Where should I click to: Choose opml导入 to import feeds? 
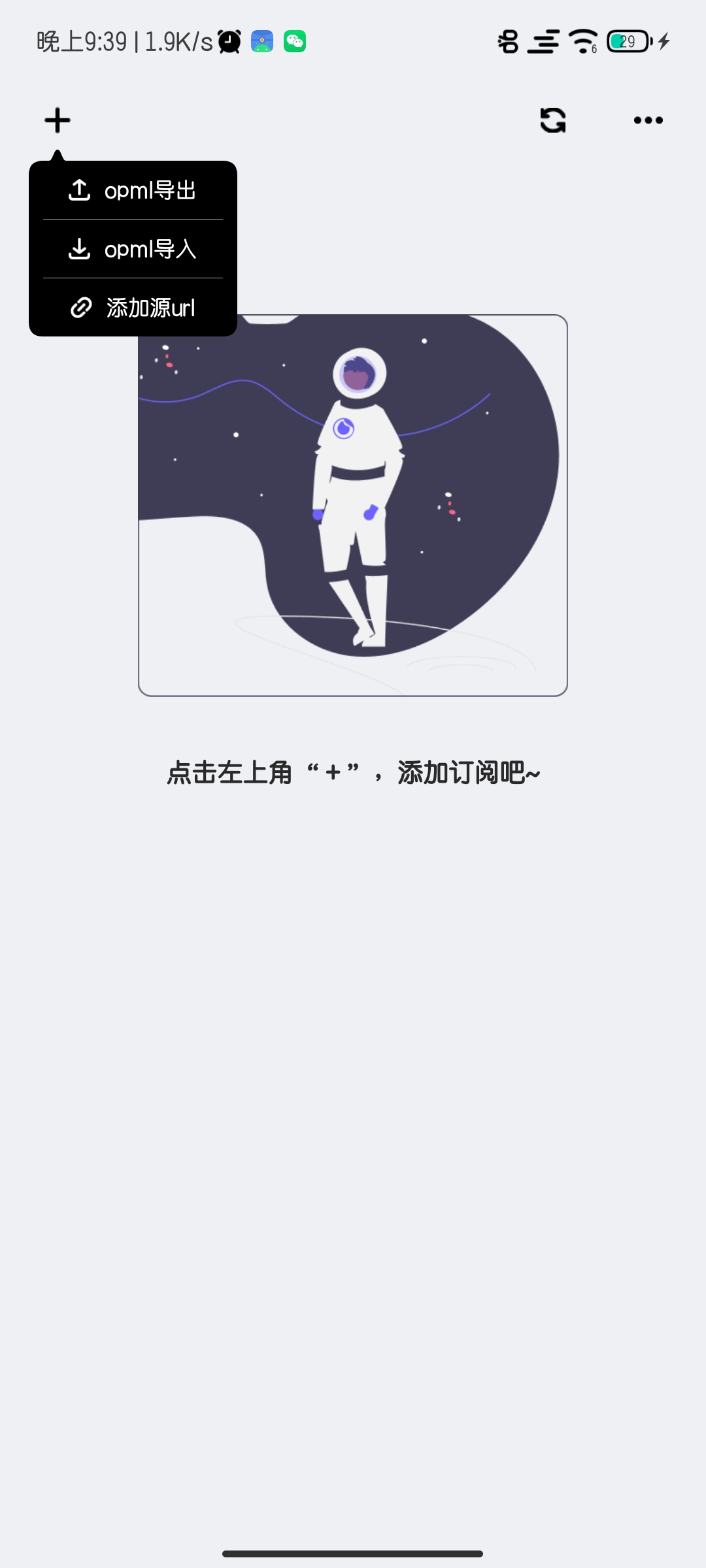133,249
